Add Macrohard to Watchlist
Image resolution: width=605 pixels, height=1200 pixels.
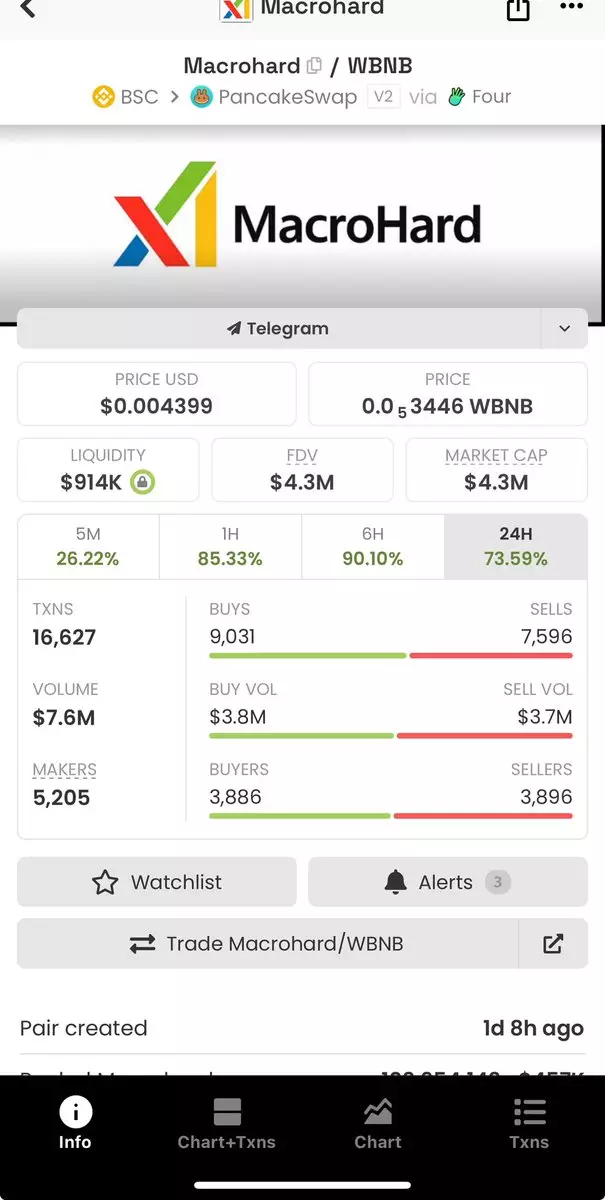coord(157,882)
